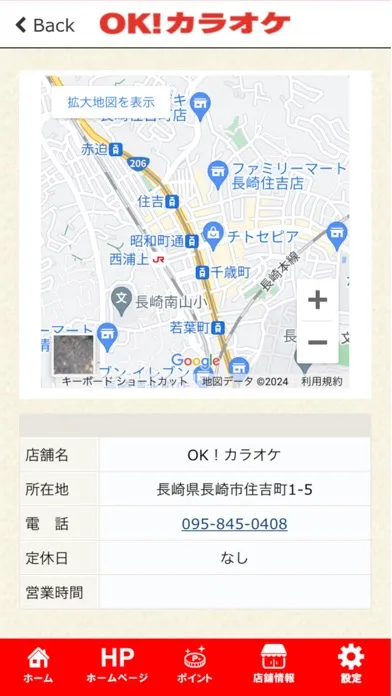Open the enlarged map via 拡大地図を表示
Screen dimensions: 392x696
point(111,103)
